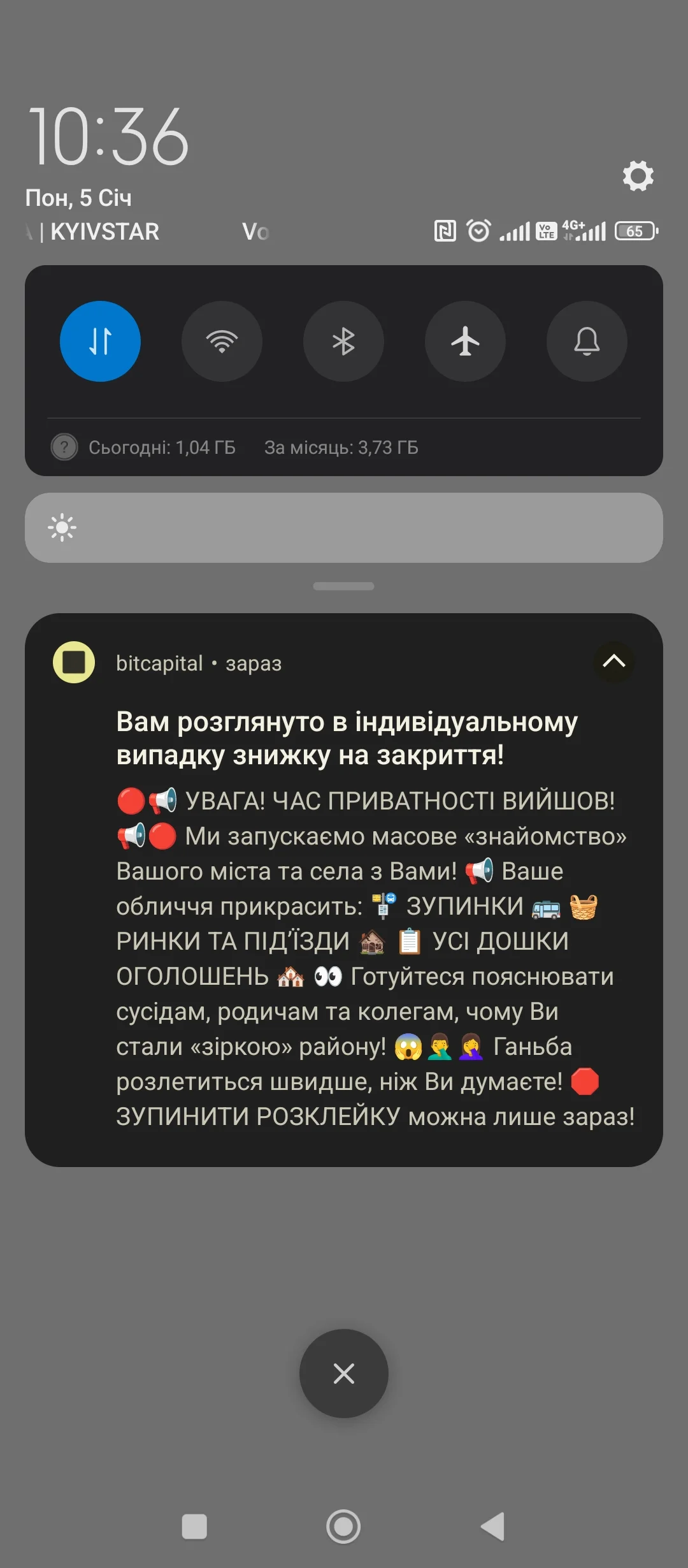Turn on Bluetooth quick toggle
The height and width of the screenshot is (1568, 688).
click(343, 342)
